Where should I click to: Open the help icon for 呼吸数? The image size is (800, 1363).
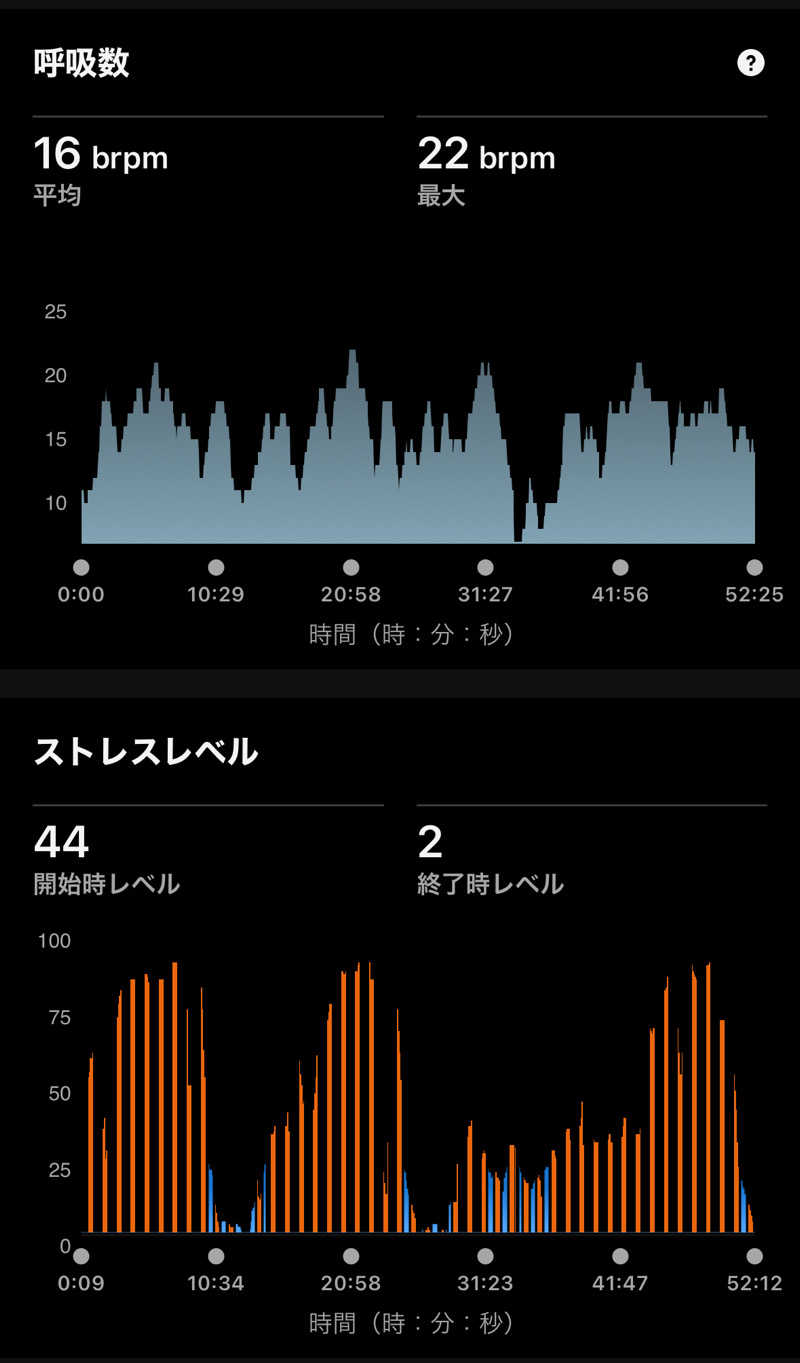pos(750,63)
